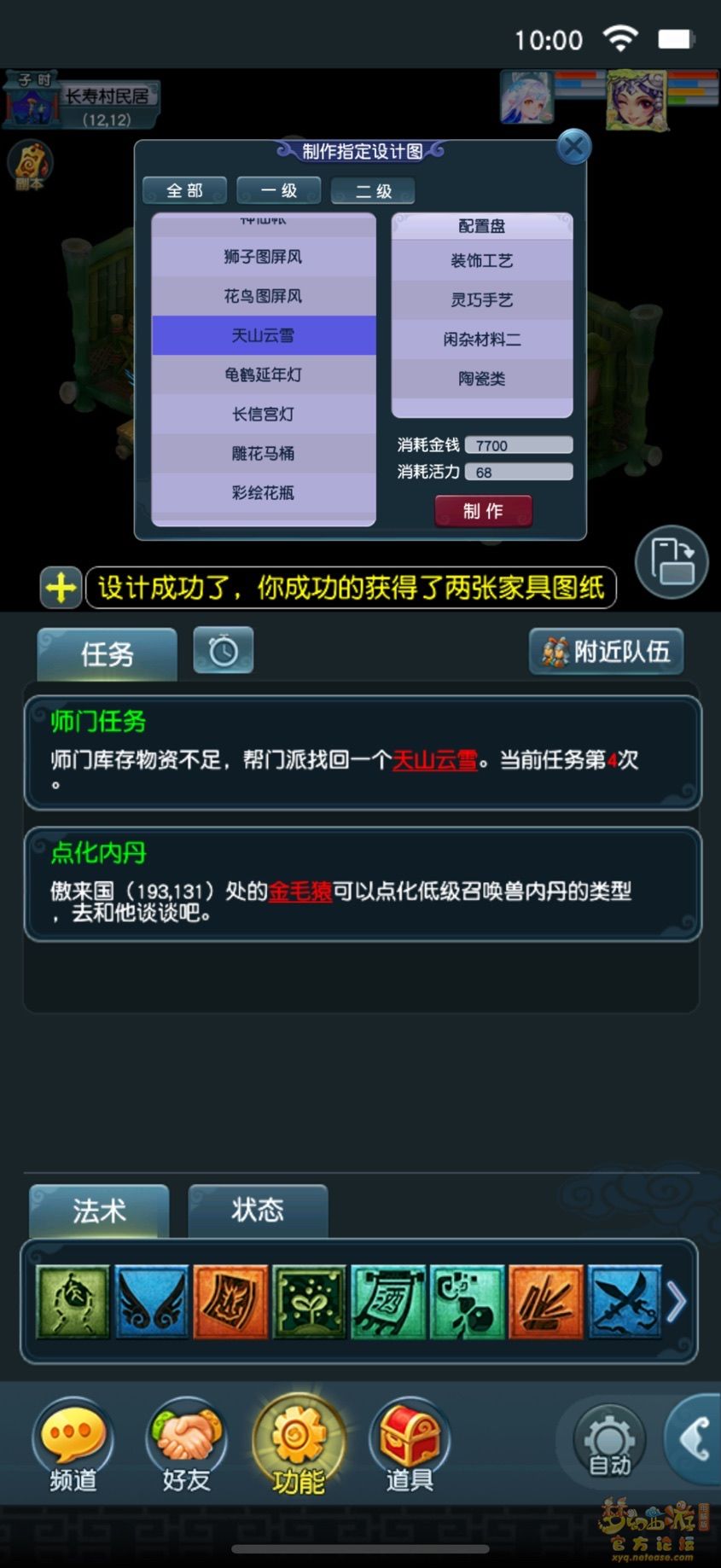Switch to the 二级 filter tab
This screenshot has height=1568, width=721.
click(x=373, y=190)
